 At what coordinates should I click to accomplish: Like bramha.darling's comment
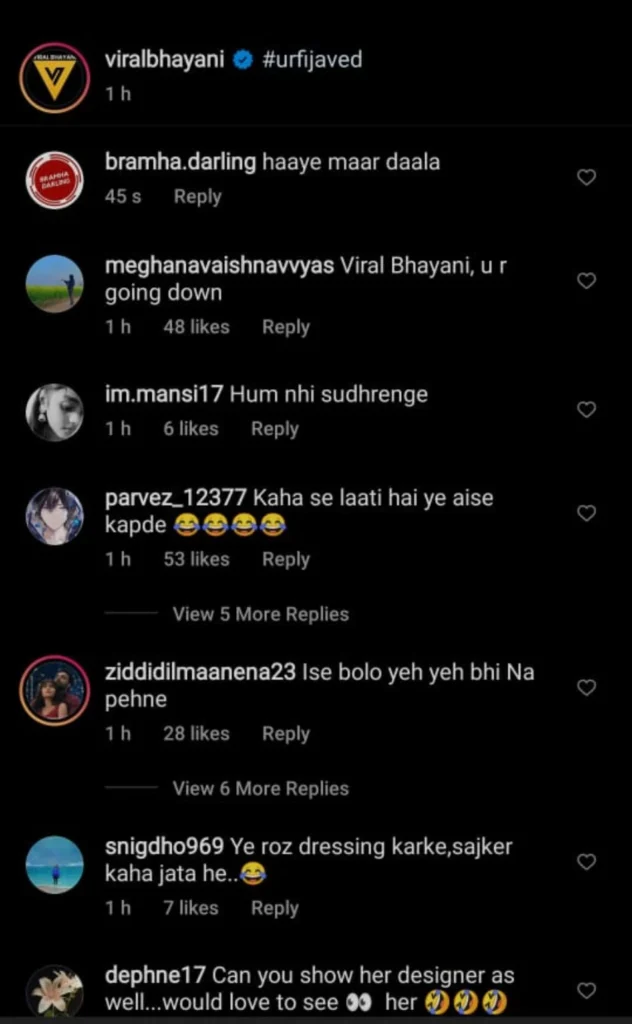587,177
